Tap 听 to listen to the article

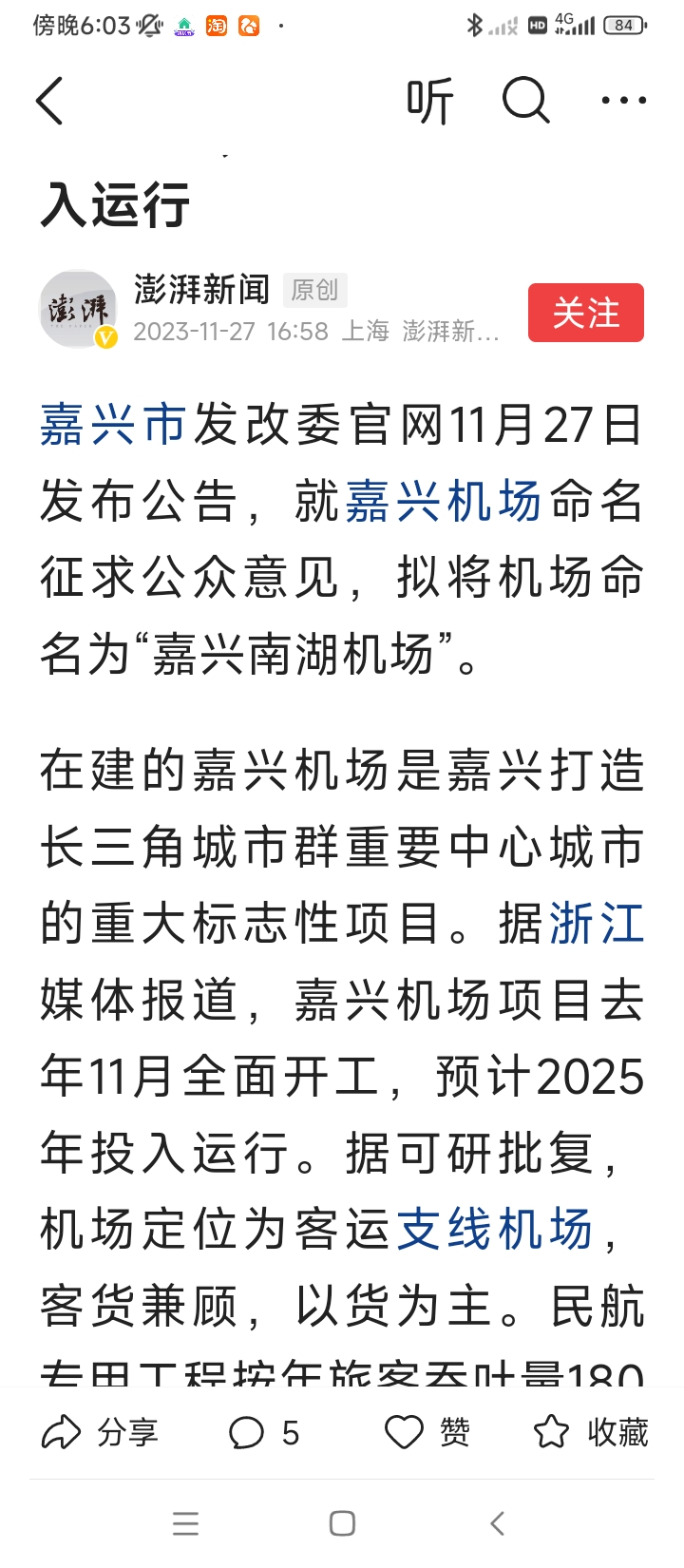tap(429, 101)
